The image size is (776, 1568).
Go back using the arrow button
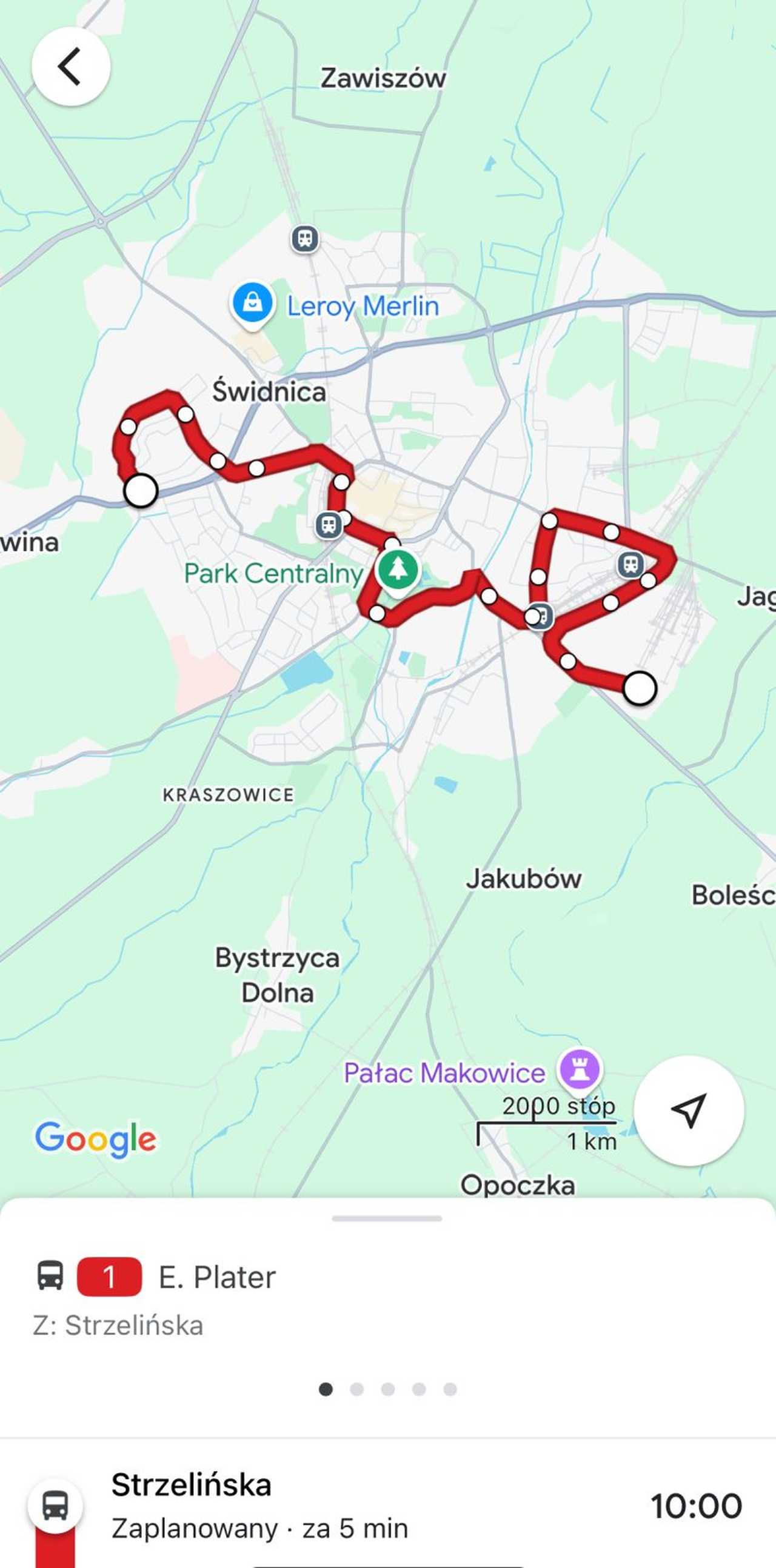[71, 67]
